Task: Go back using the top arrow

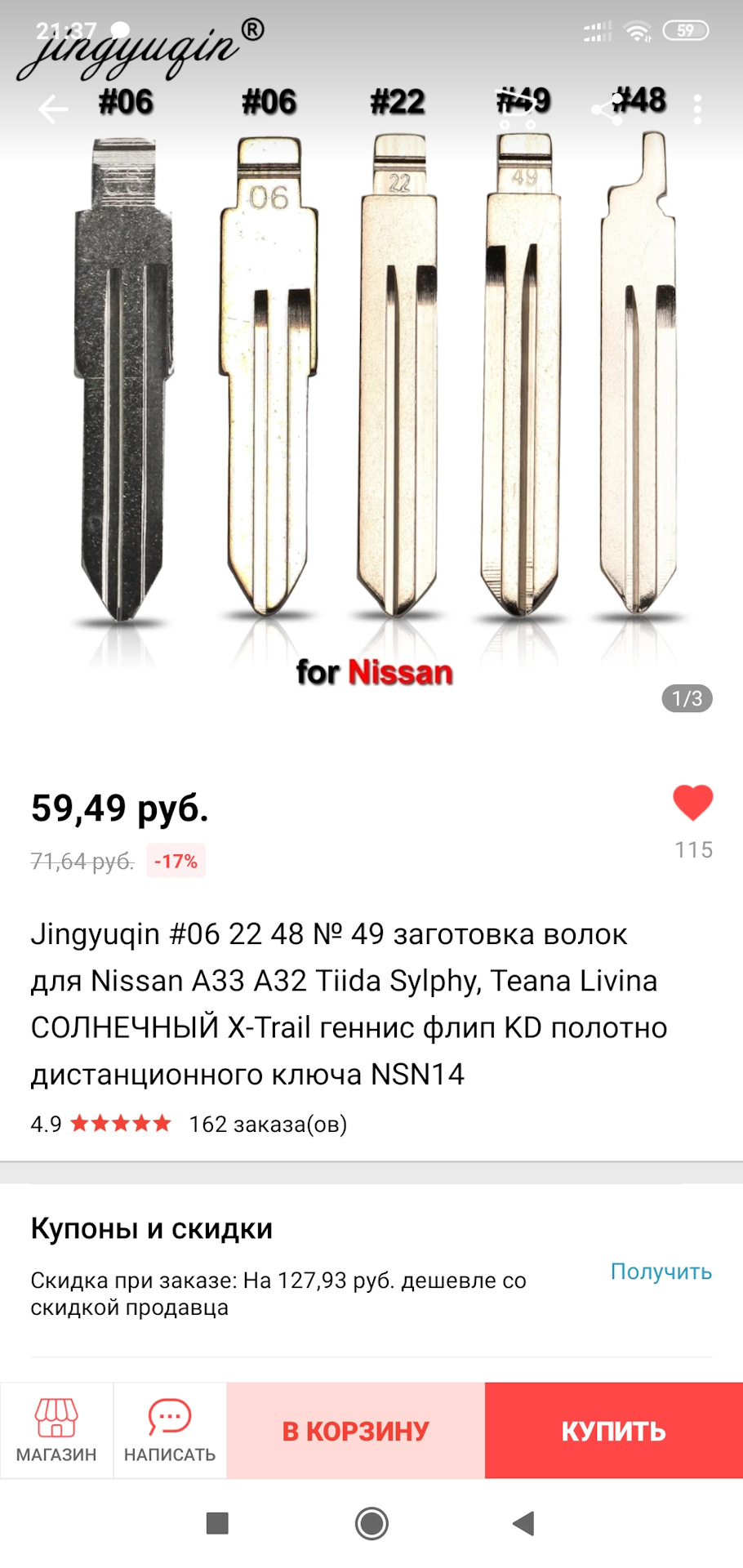Action: (52, 109)
